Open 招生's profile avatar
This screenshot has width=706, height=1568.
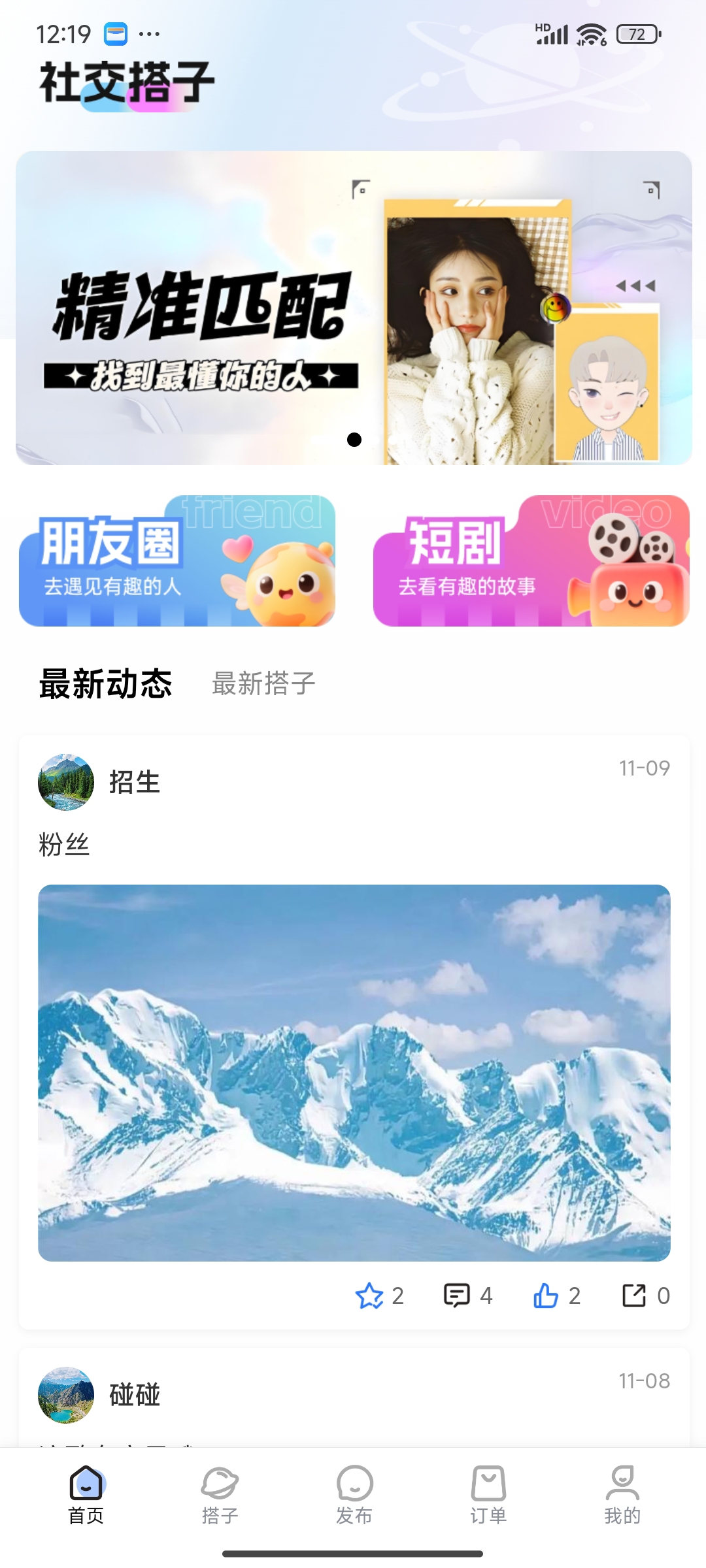click(66, 782)
